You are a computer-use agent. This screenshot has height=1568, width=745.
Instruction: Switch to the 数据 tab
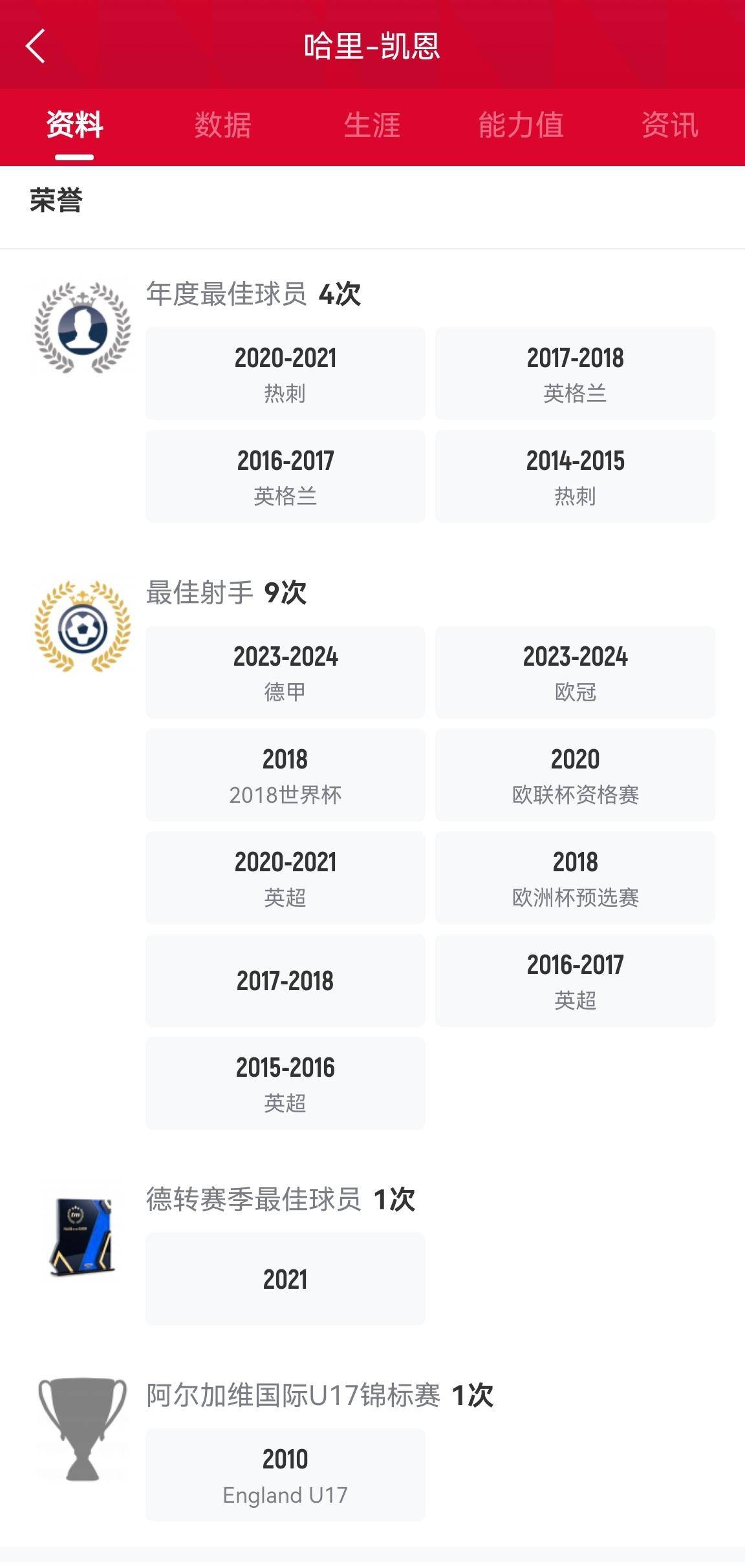[x=223, y=125]
